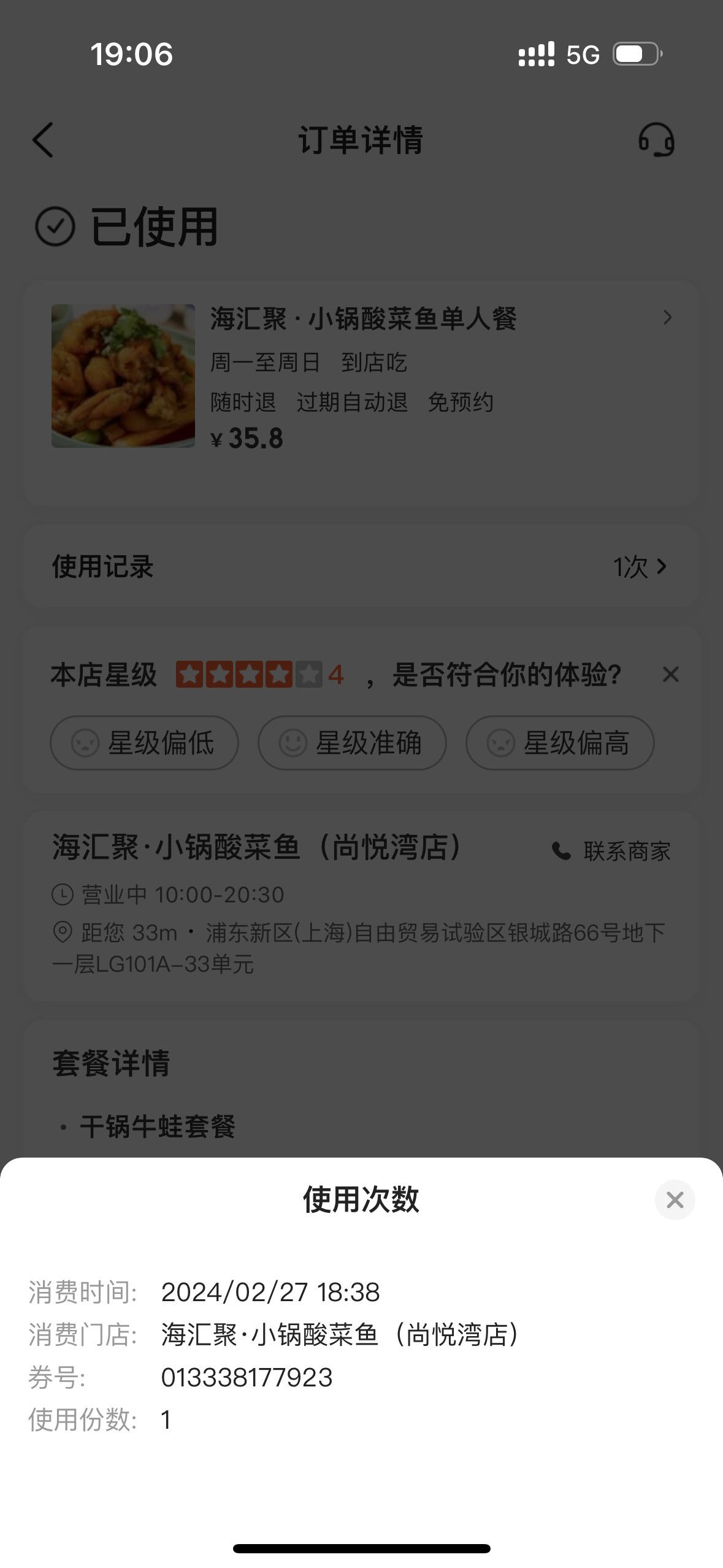Dismiss the 本店星级 rating prompt
This screenshot has width=723, height=1568.
tap(671, 674)
